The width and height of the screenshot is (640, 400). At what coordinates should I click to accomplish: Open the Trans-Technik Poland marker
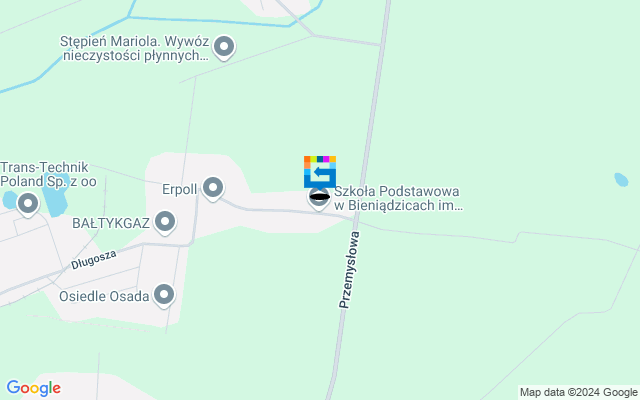28,204
